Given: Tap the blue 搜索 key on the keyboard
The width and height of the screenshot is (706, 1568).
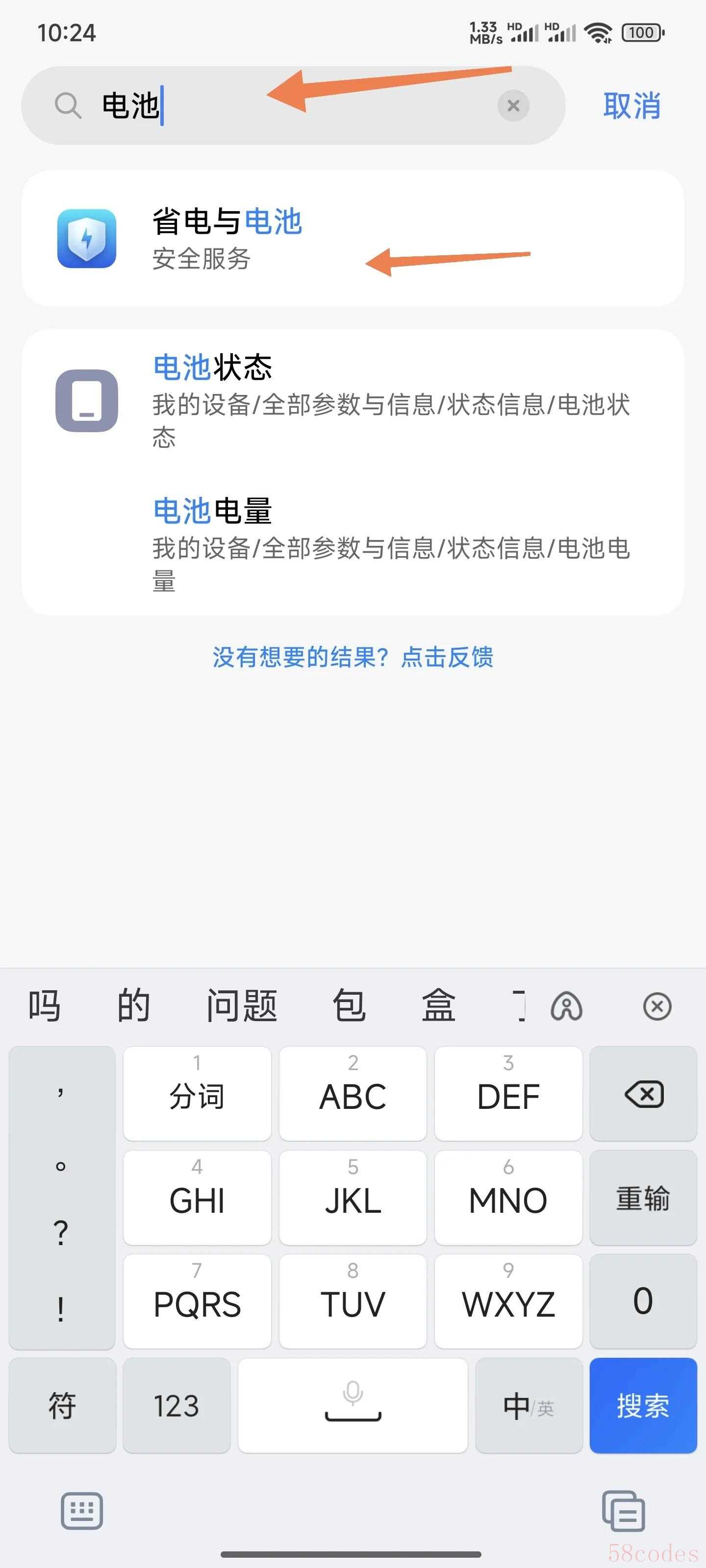Looking at the screenshot, I should pos(643,1405).
